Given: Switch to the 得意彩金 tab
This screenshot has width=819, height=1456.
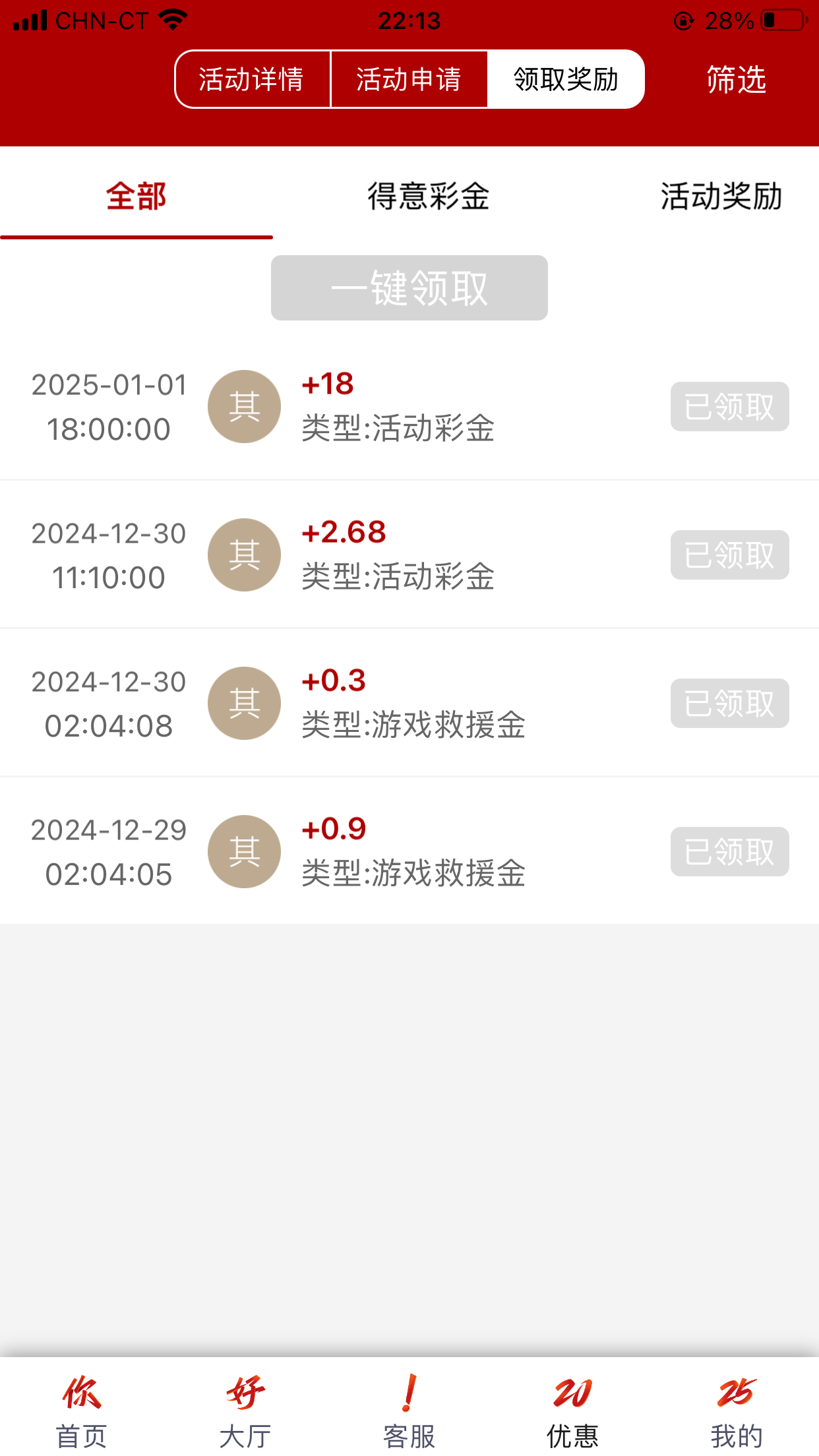Looking at the screenshot, I should 429,197.
